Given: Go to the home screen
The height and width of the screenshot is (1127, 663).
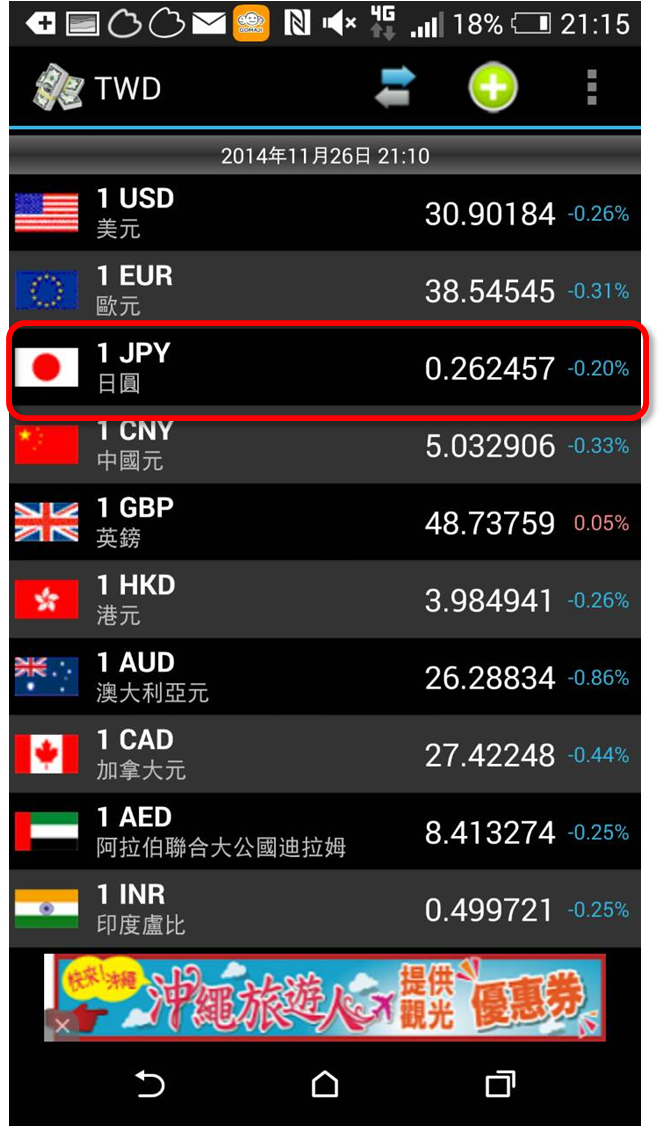Looking at the screenshot, I should click(324, 1084).
